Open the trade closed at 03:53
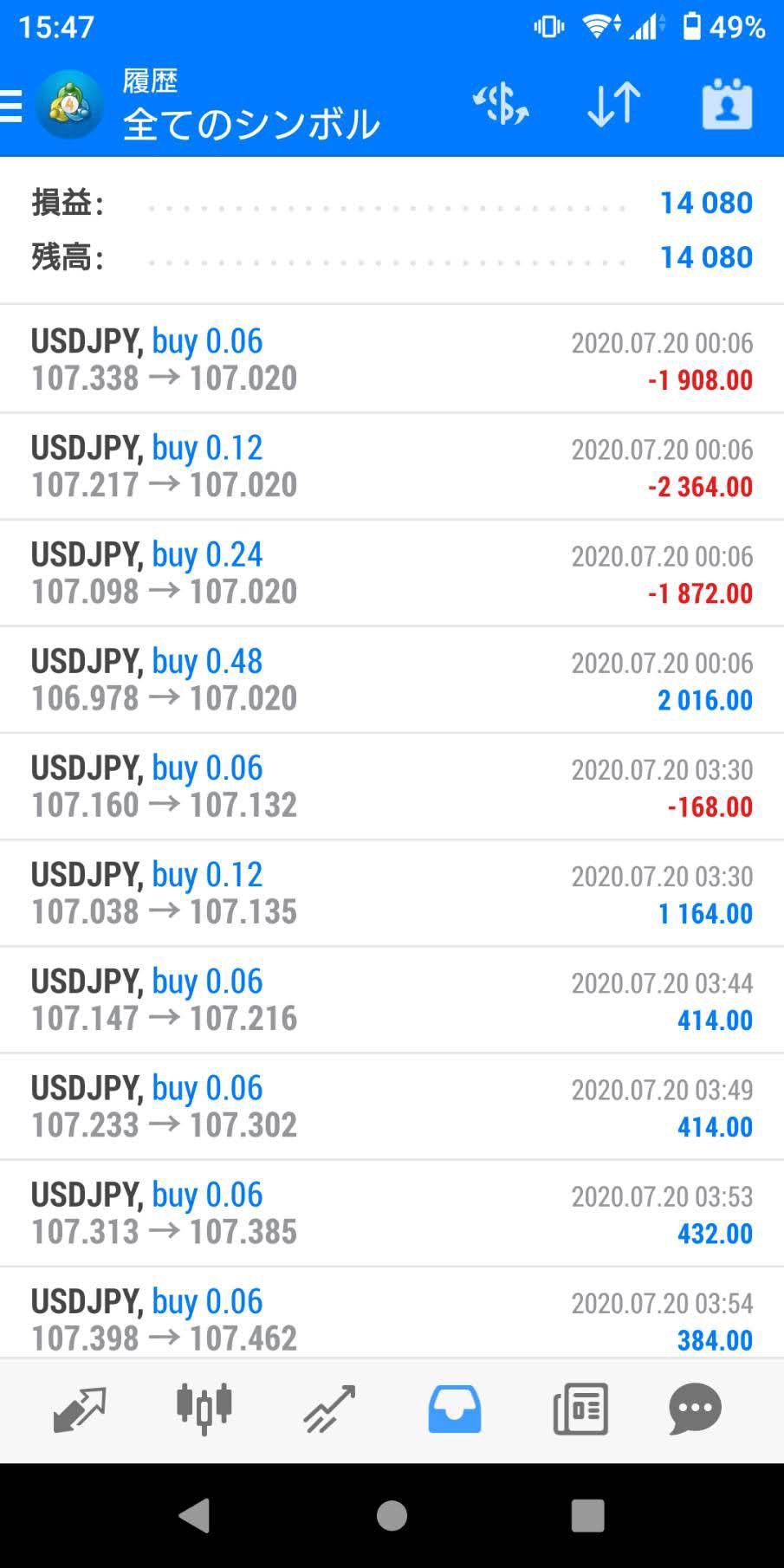The image size is (784, 1568). tap(392, 1214)
